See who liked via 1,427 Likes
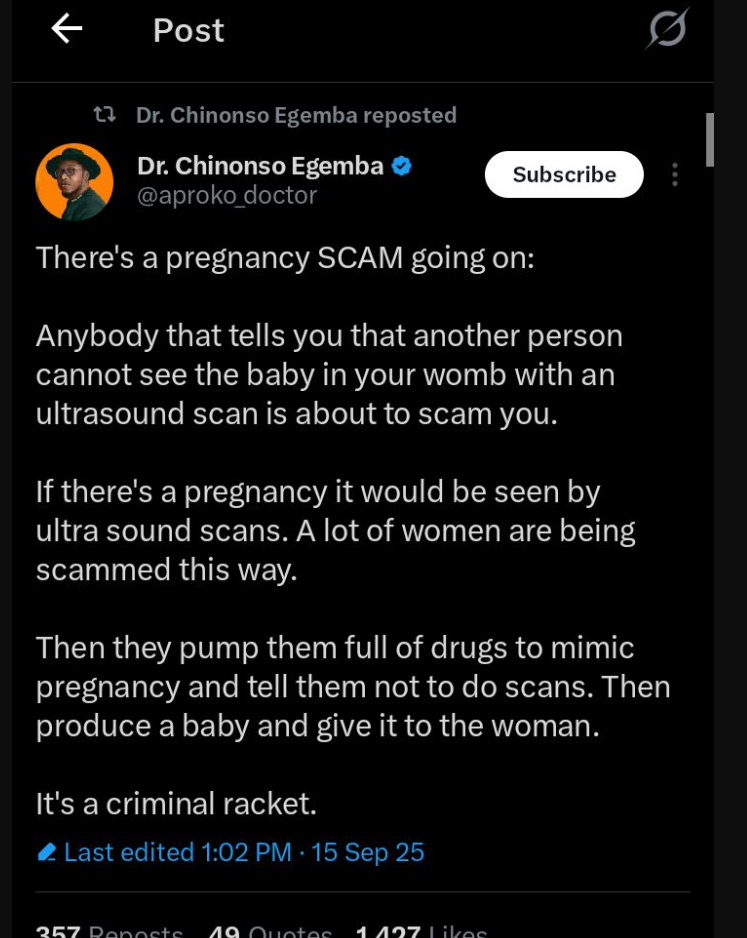747x938 pixels. click(420, 930)
